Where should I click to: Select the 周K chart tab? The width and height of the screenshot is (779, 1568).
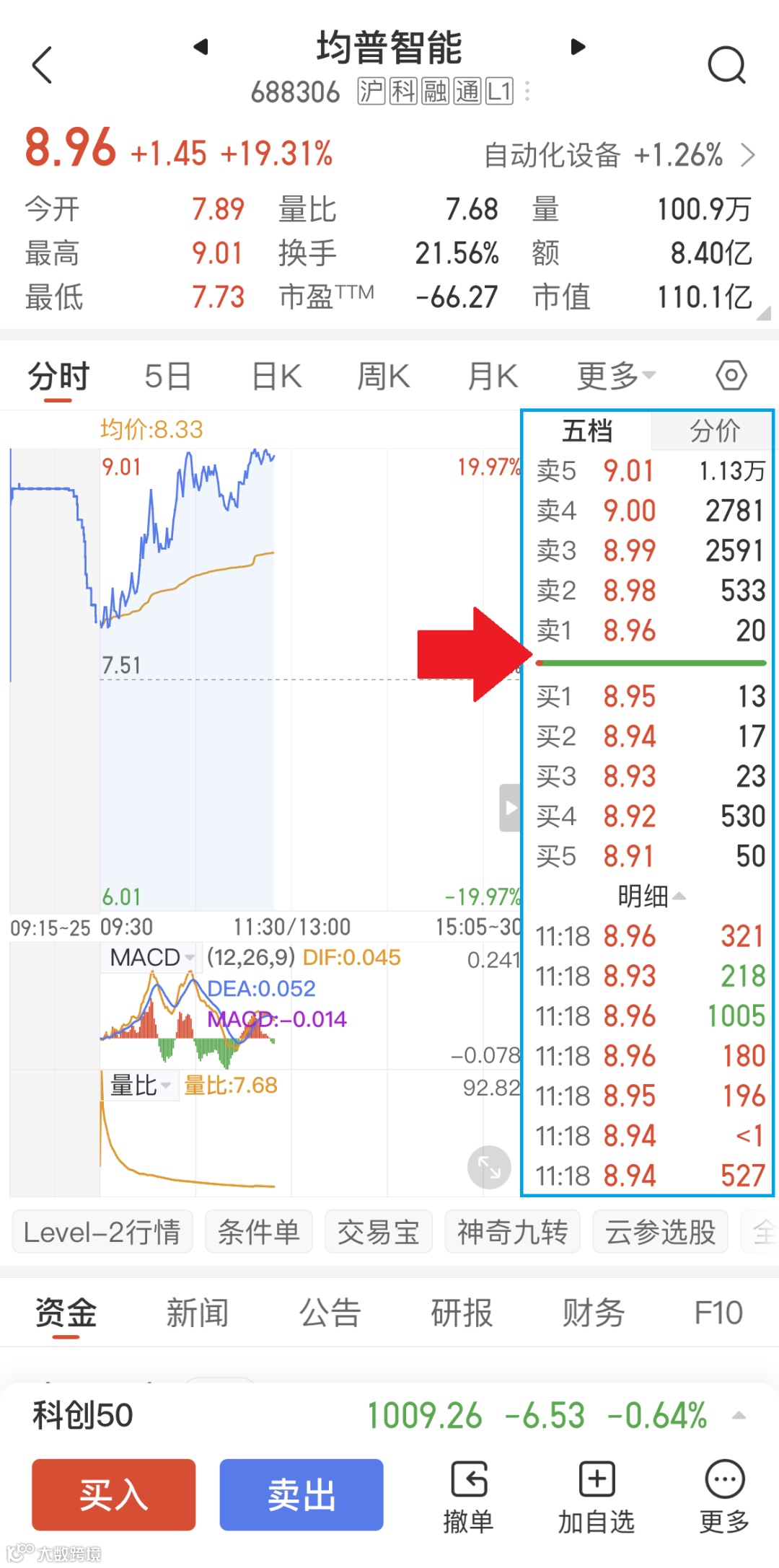[x=383, y=376]
